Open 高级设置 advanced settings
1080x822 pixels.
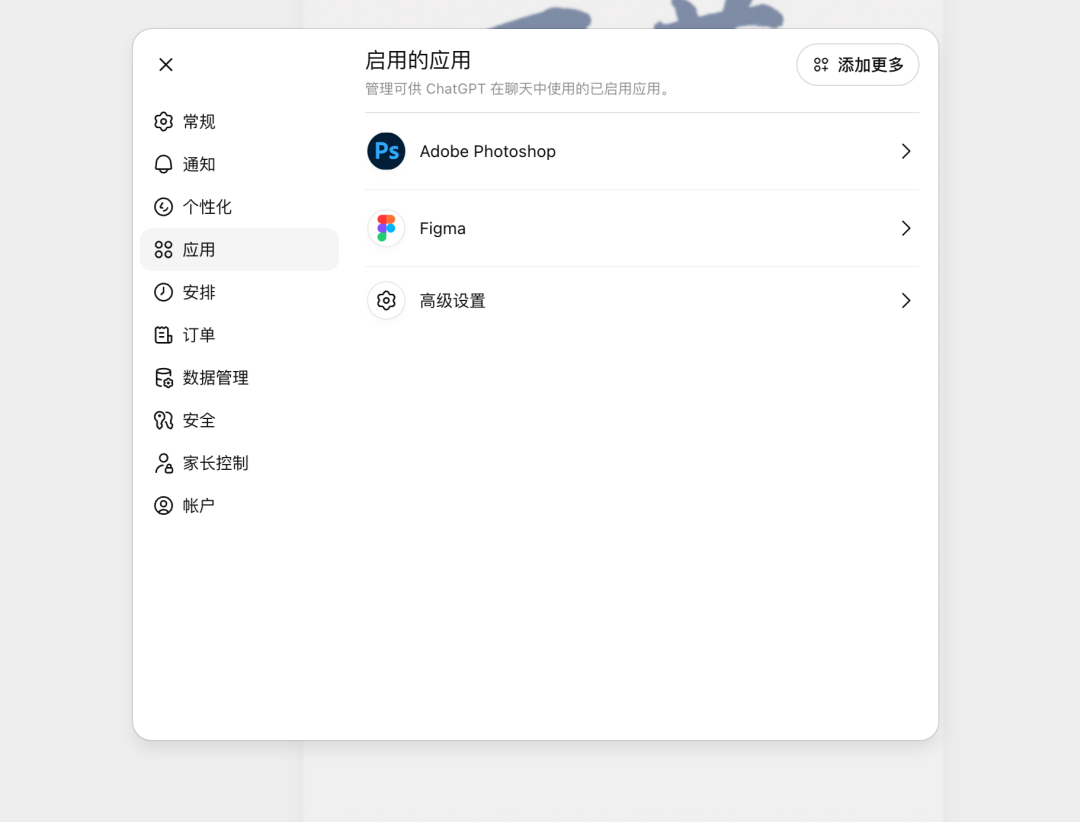641,300
